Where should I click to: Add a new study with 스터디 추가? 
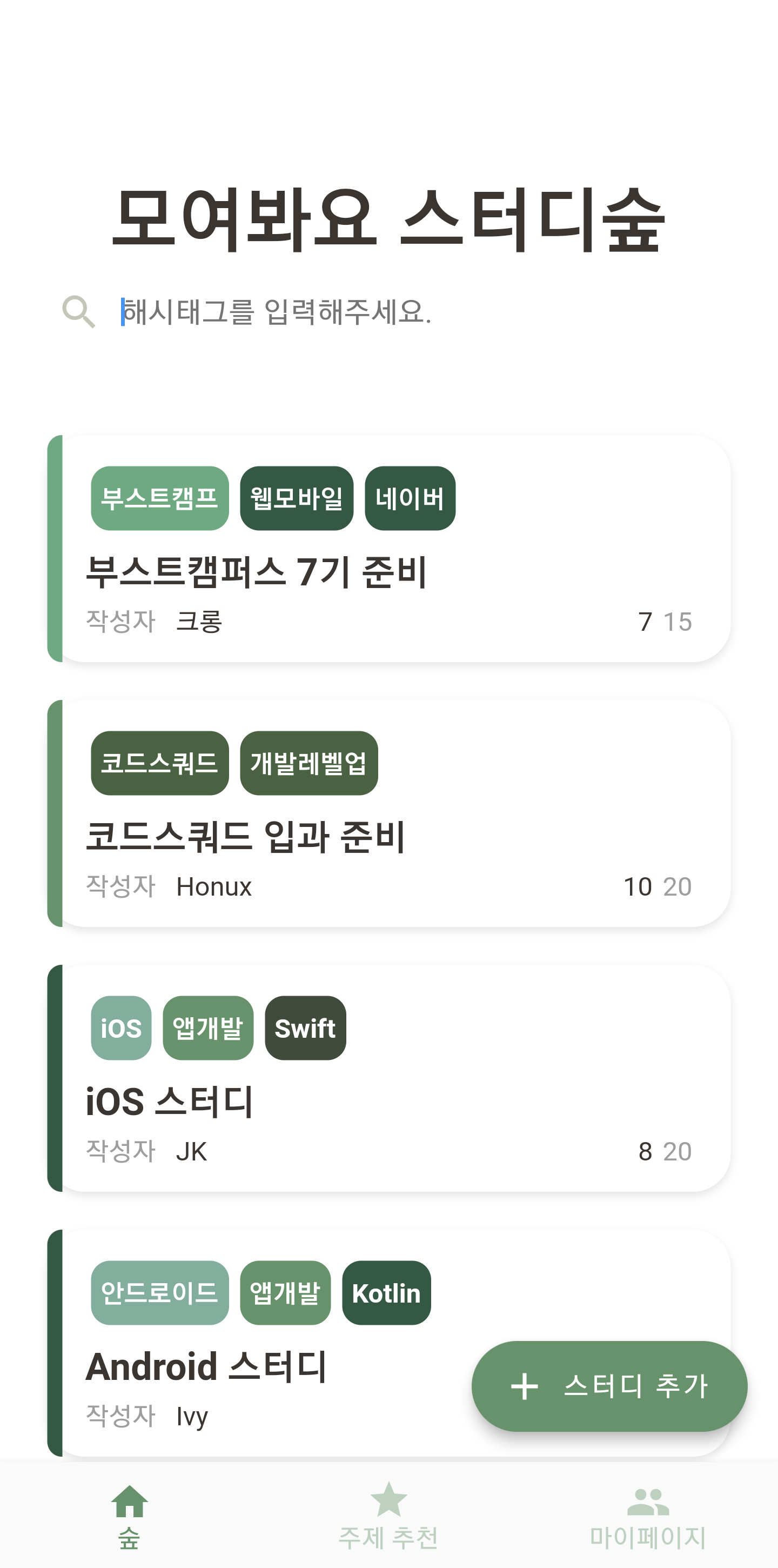click(x=609, y=1386)
